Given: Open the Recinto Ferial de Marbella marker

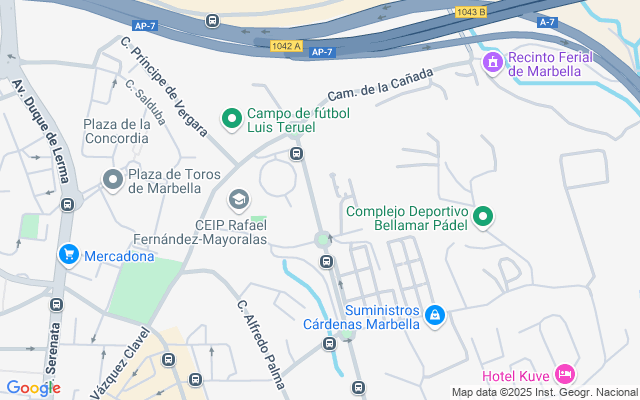Looking at the screenshot, I should pos(492,63).
